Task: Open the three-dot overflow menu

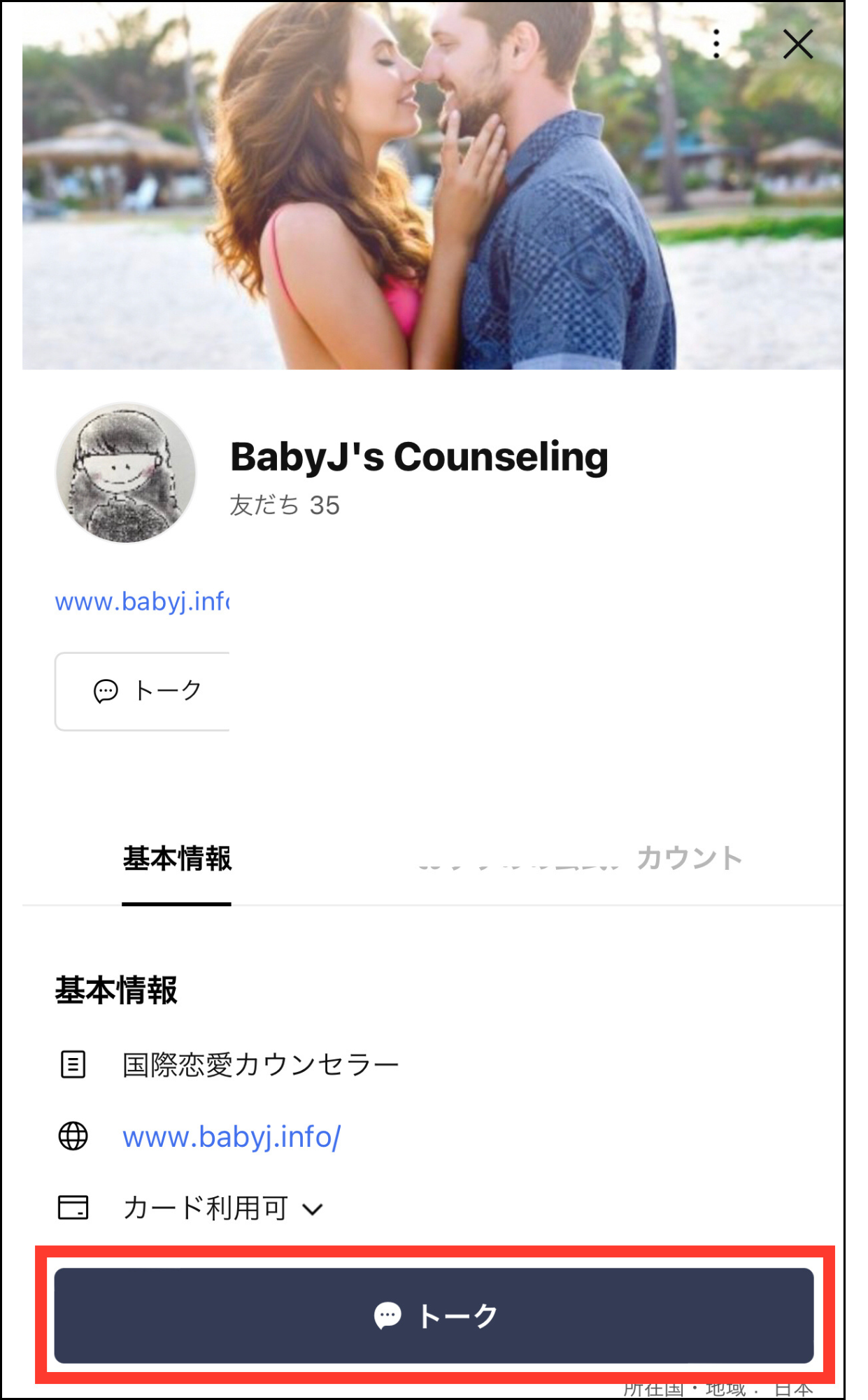Action: point(716,44)
